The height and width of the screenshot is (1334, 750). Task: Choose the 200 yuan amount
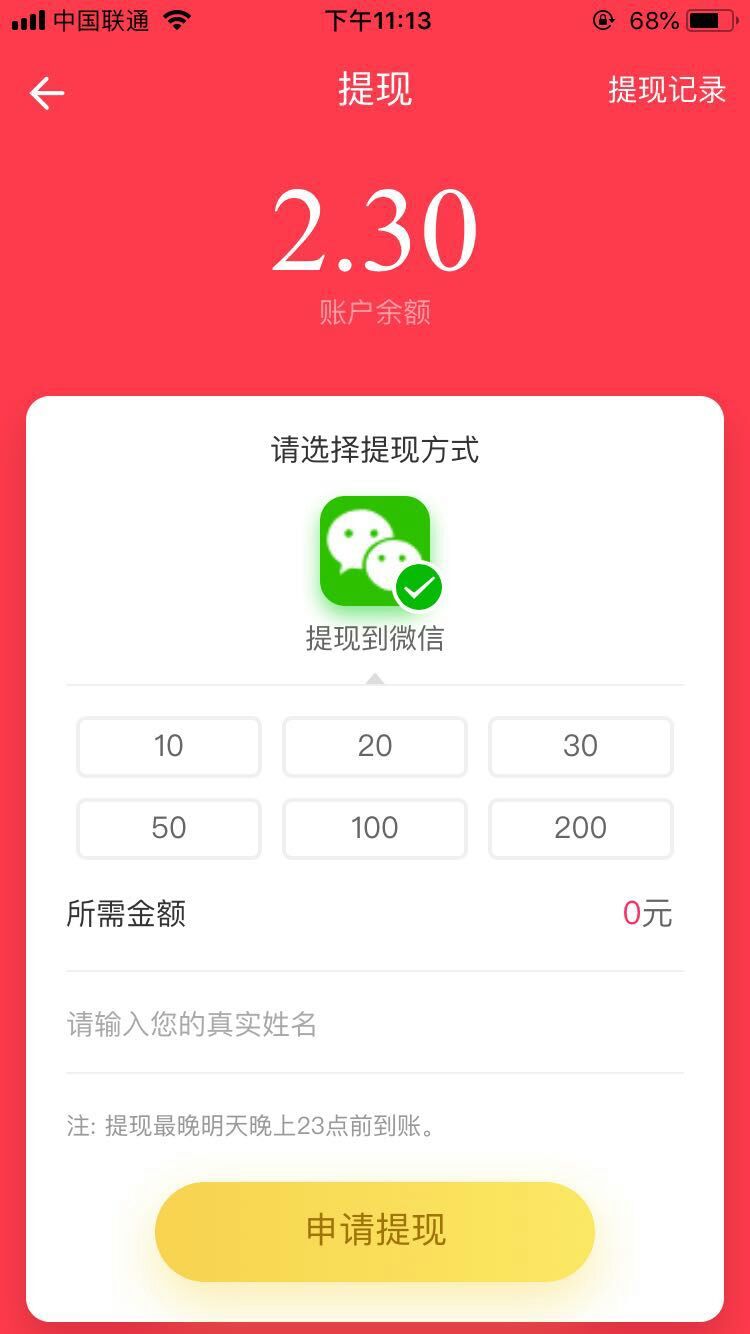tap(581, 828)
